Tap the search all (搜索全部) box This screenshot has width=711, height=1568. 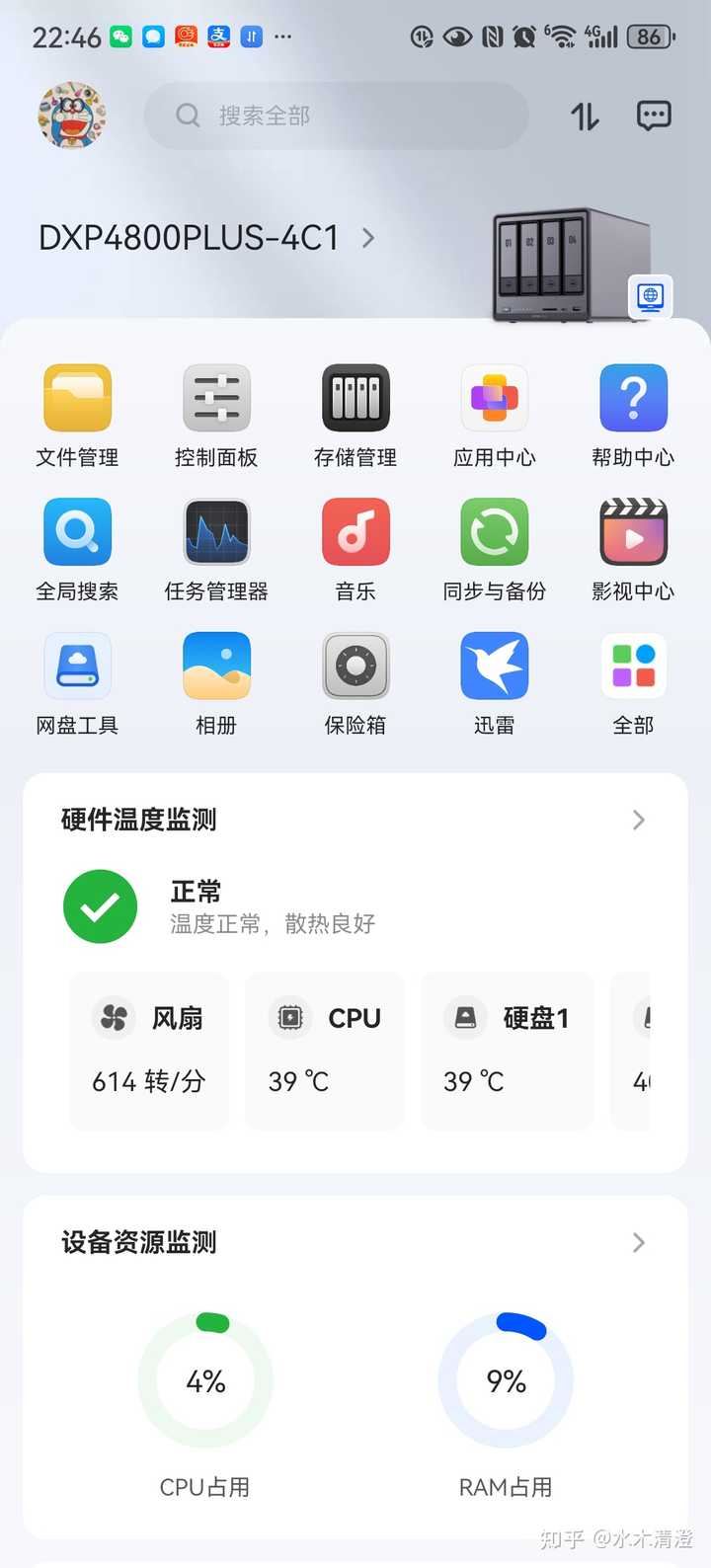[336, 117]
